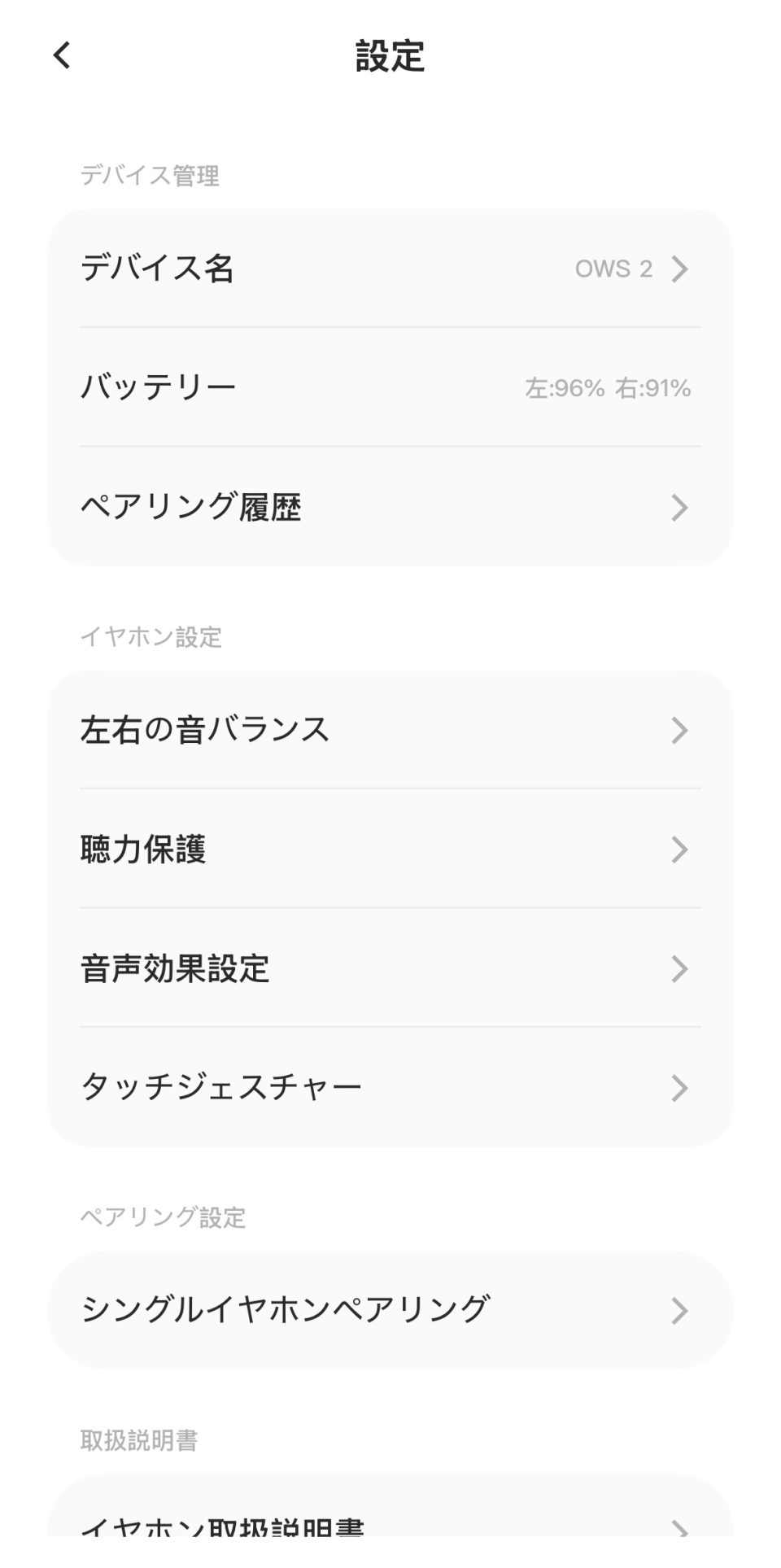Open the デバイス名 chevron arrow
Image resolution: width=781 pixels, height=1568 pixels.
pyautogui.click(x=680, y=269)
